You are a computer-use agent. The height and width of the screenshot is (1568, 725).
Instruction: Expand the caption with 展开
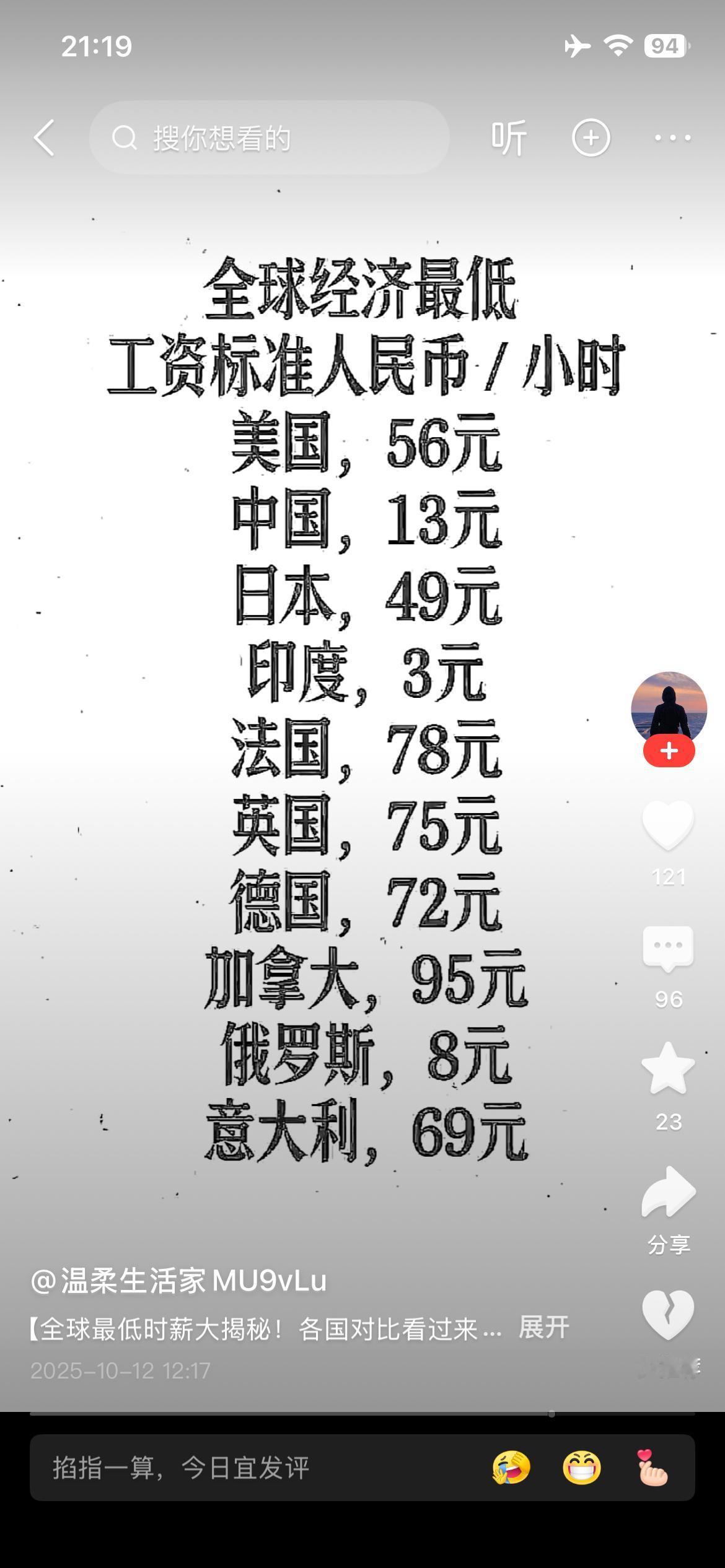click(543, 1327)
